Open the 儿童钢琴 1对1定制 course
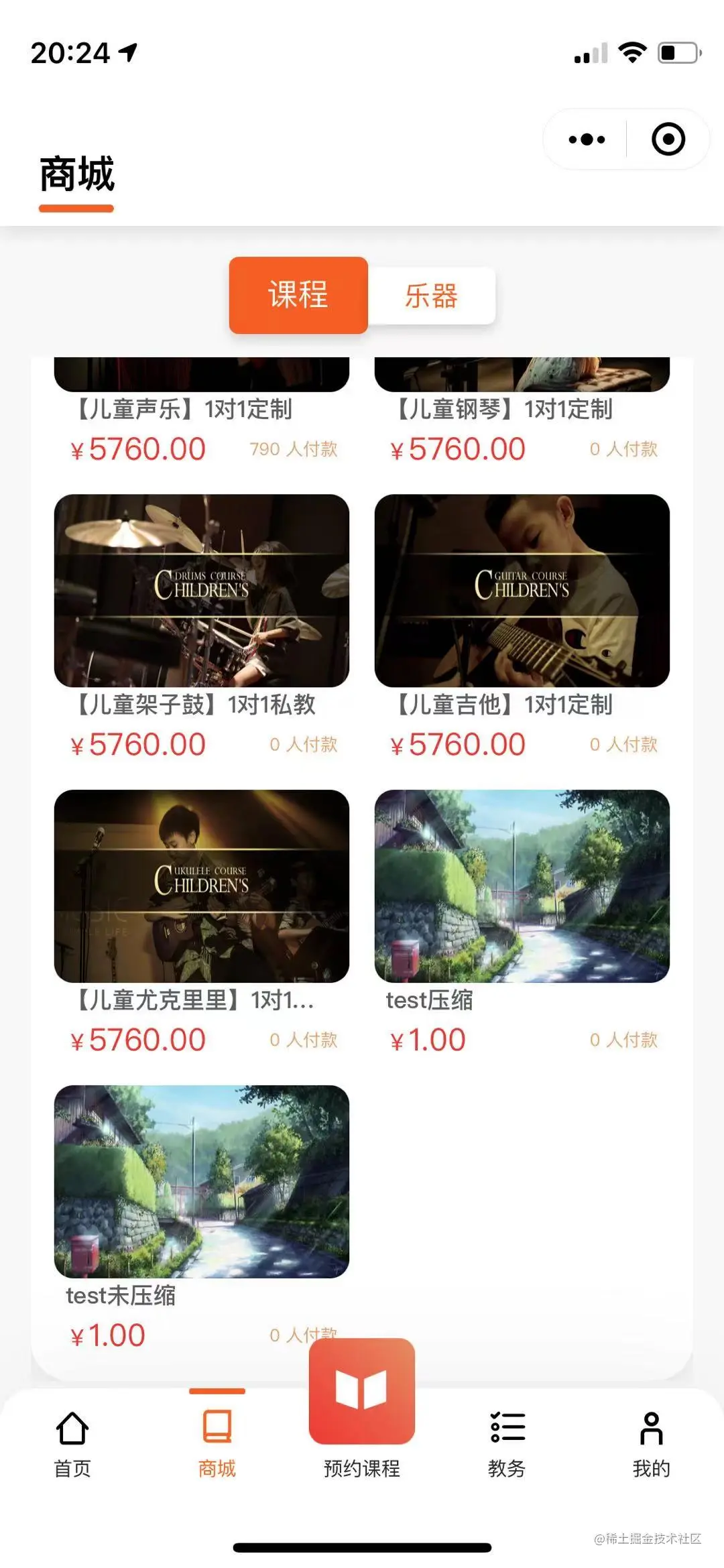The width and height of the screenshot is (724, 1568). [x=522, y=408]
